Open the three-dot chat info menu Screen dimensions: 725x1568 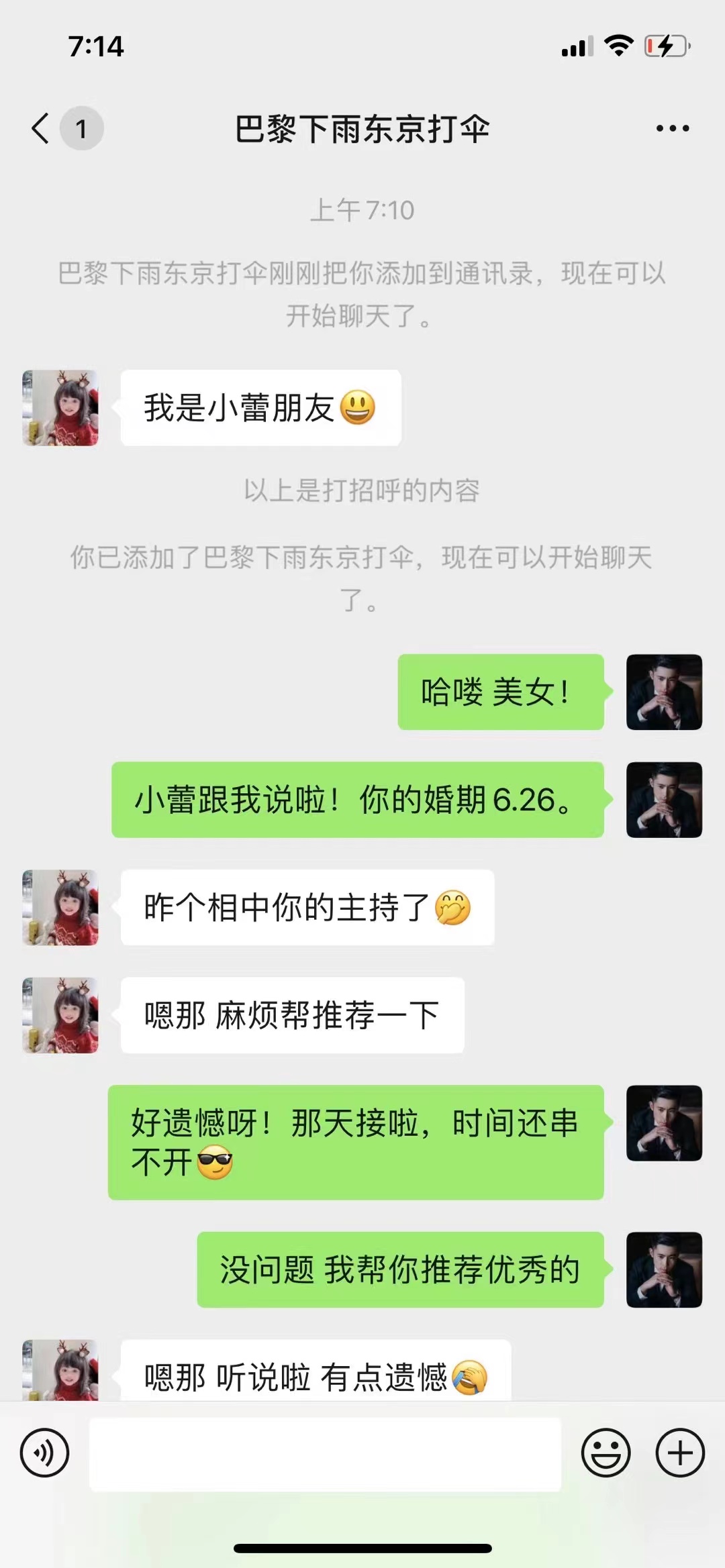[x=672, y=128]
